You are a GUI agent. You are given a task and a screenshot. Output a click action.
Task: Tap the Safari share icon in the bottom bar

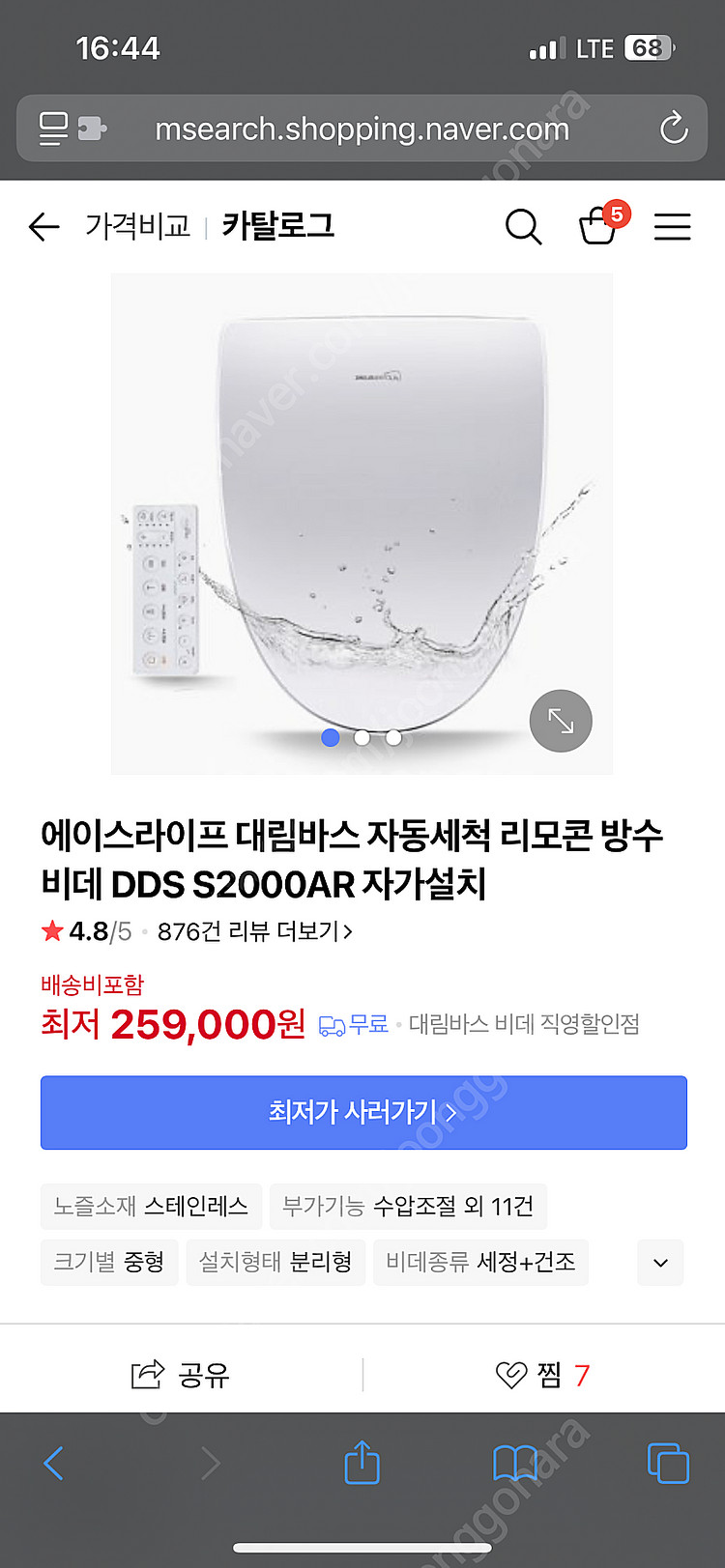pos(362,1463)
